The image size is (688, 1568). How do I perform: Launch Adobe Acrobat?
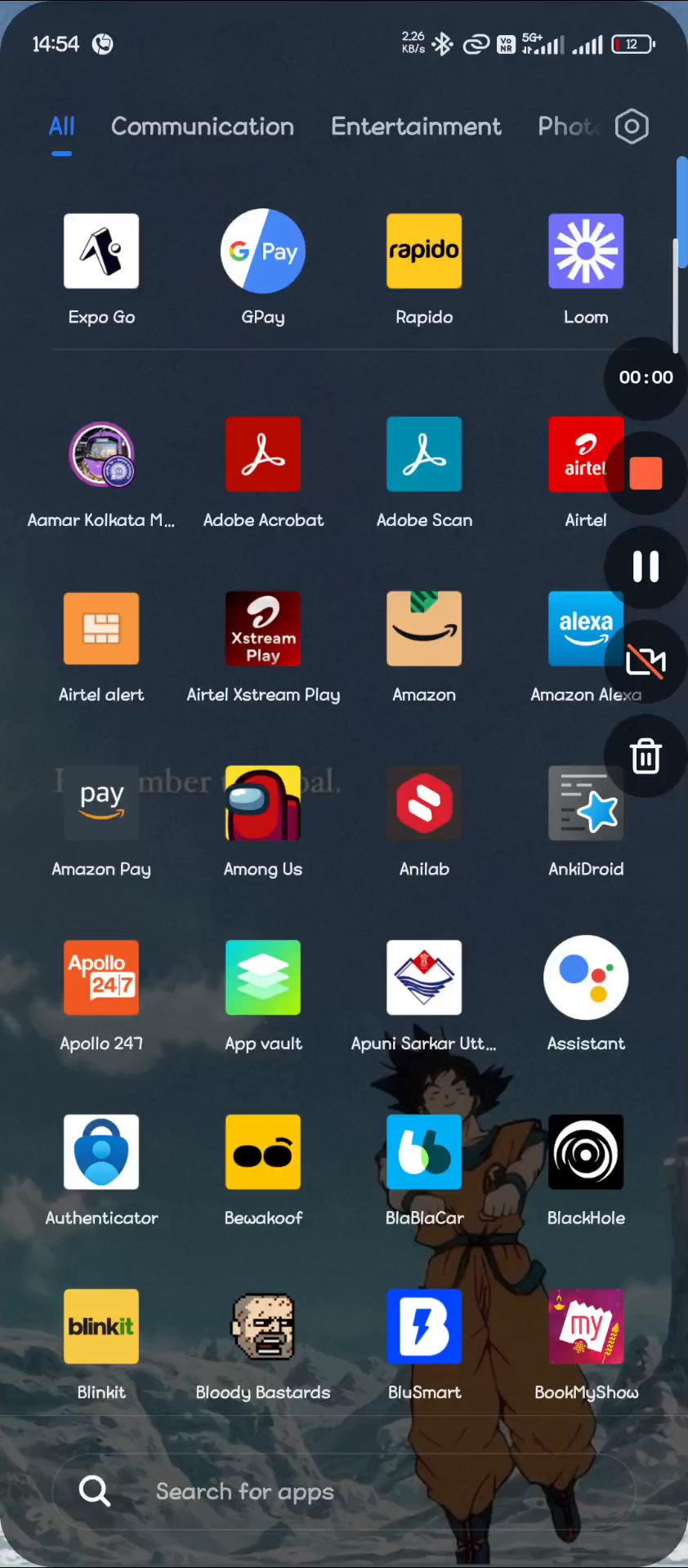tap(263, 455)
